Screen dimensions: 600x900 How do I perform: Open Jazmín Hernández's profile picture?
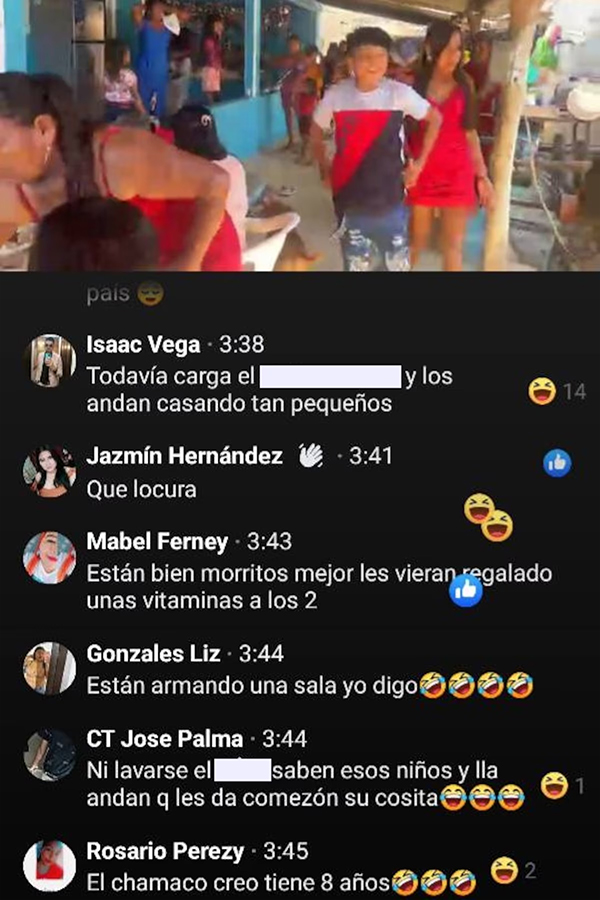tap(49, 471)
